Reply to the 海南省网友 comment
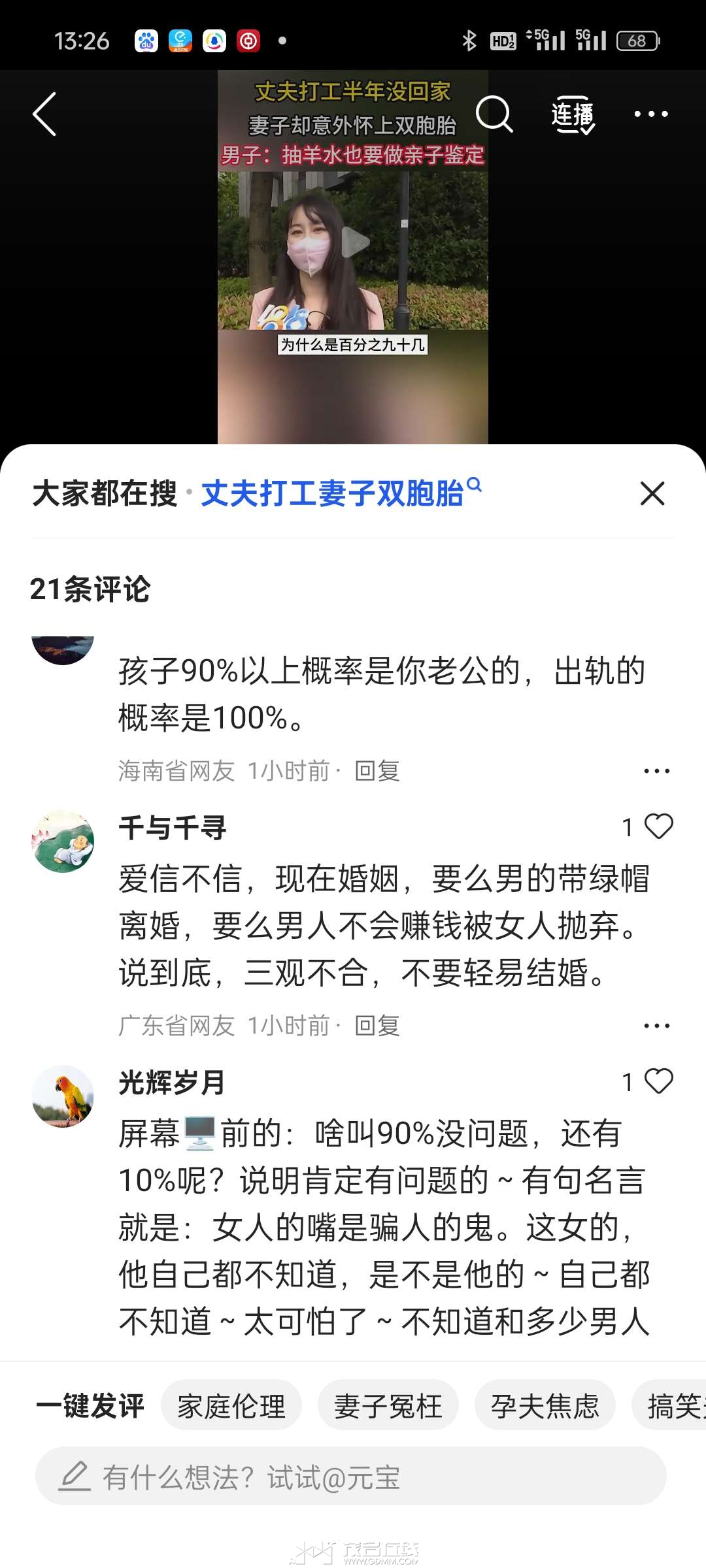This screenshot has width=706, height=1568. point(377,771)
